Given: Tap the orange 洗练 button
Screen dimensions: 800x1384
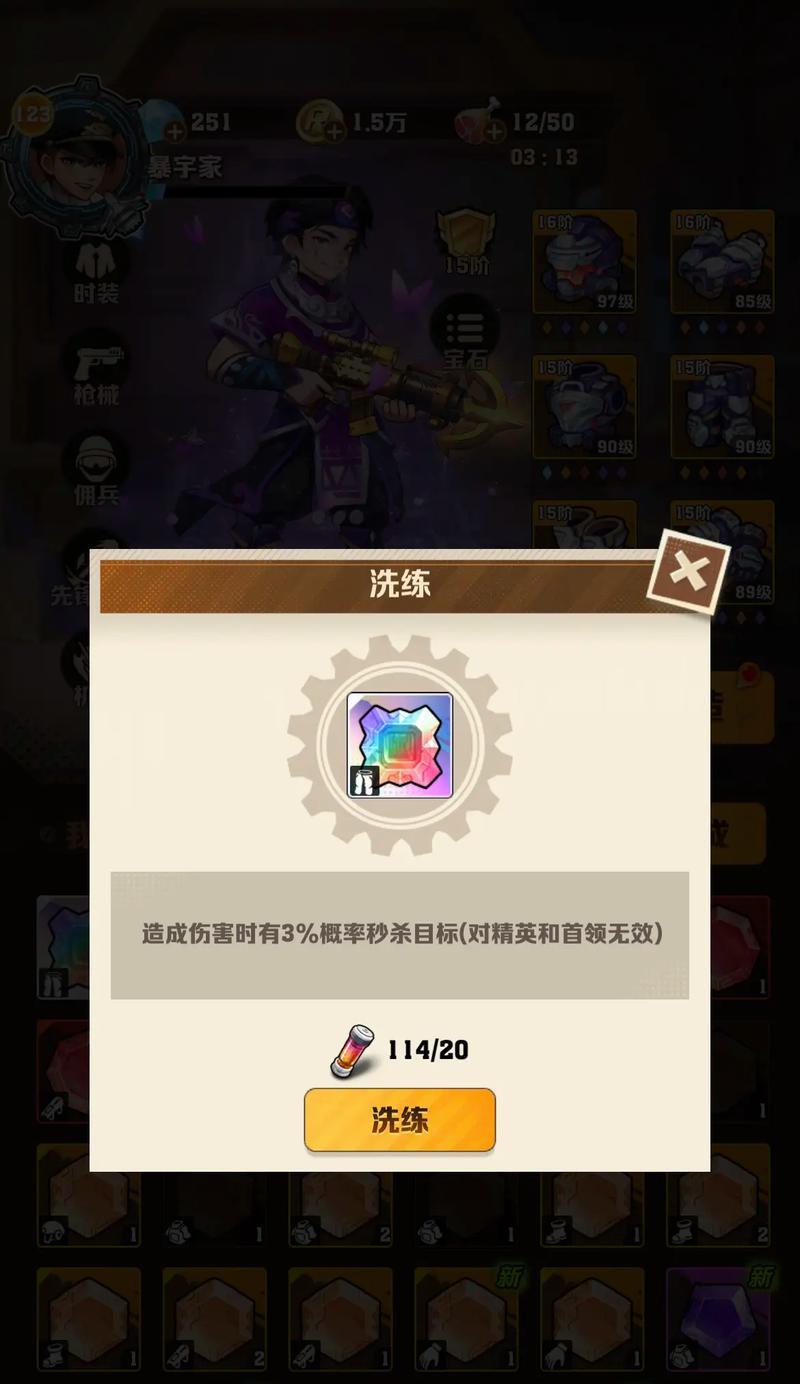Looking at the screenshot, I should click(399, 1120).
